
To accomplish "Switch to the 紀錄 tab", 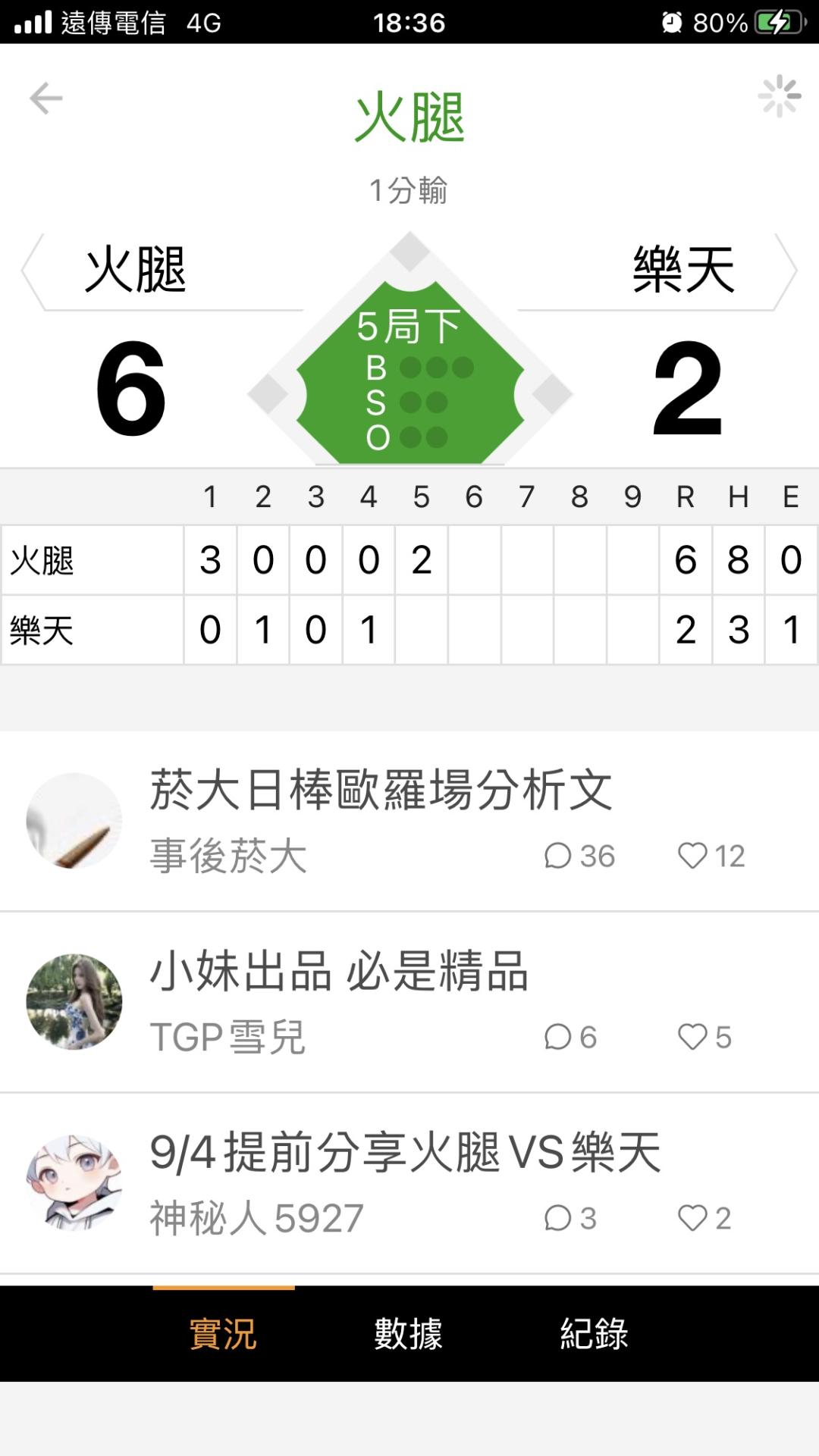I will pyautogui.click(x=594, y=1333).
